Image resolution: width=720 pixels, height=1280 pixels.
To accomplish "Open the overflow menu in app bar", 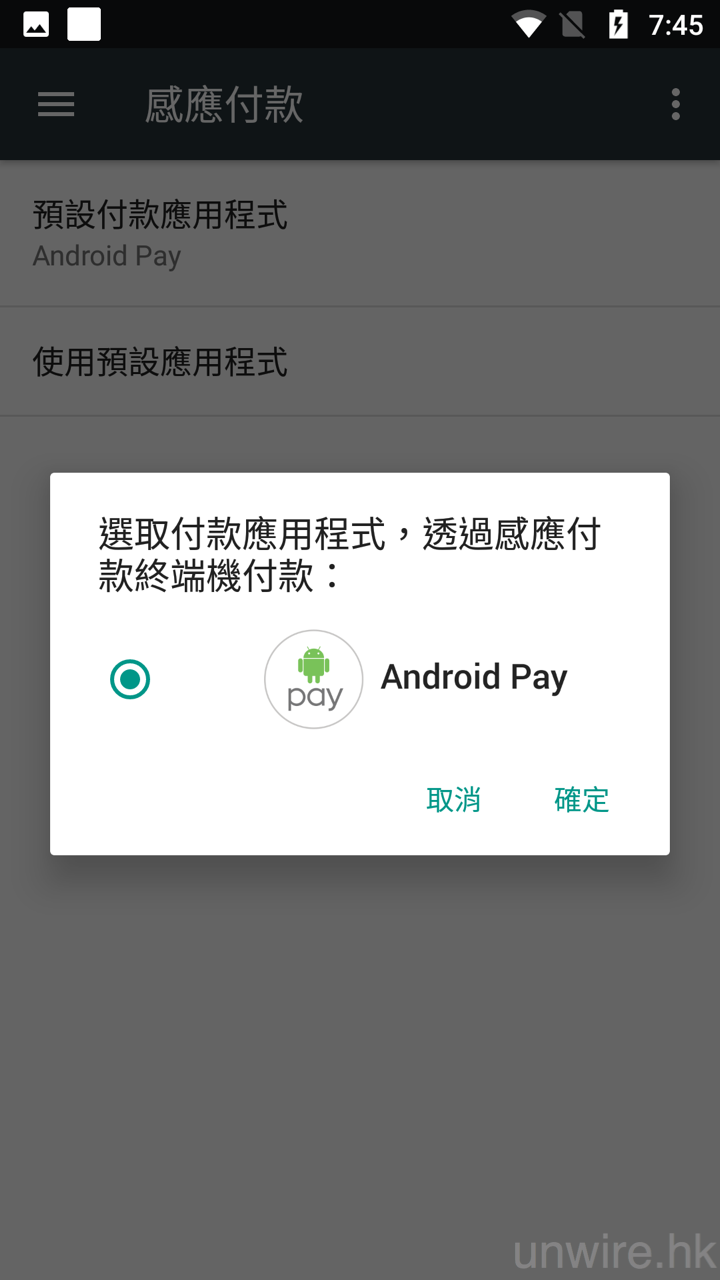I will (x=676, y=104).
